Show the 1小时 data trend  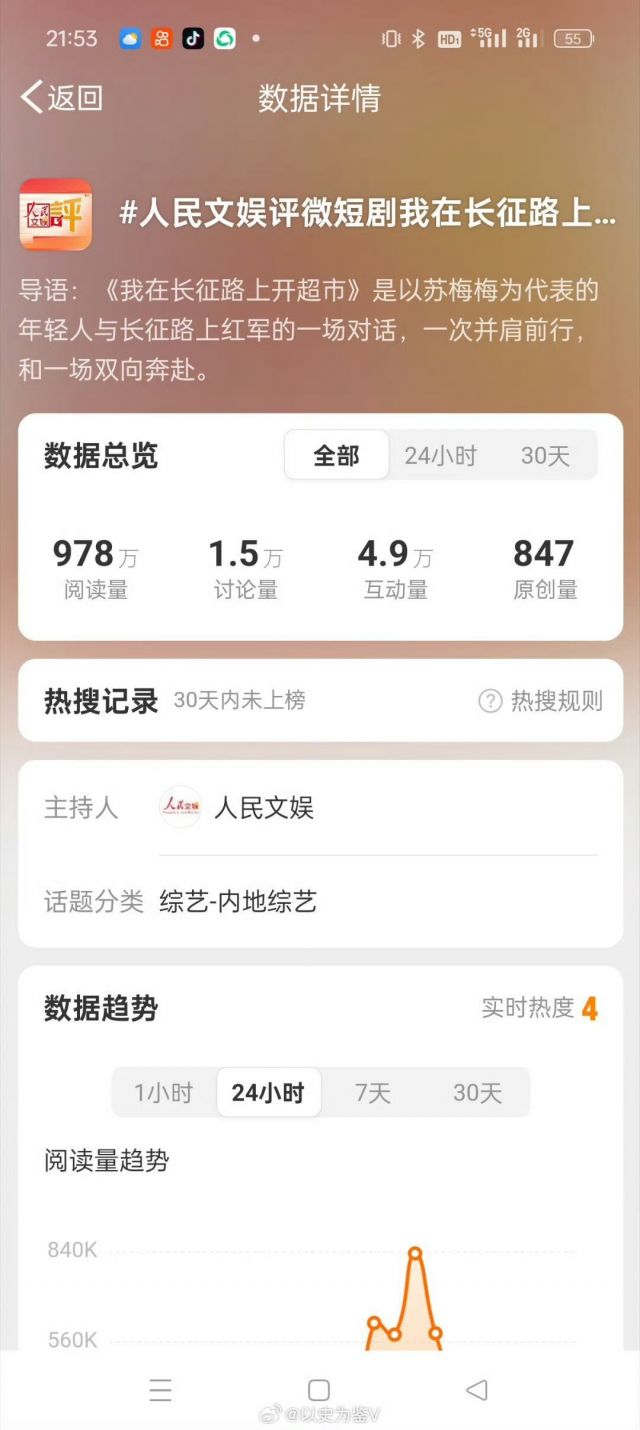point(164,1093)
